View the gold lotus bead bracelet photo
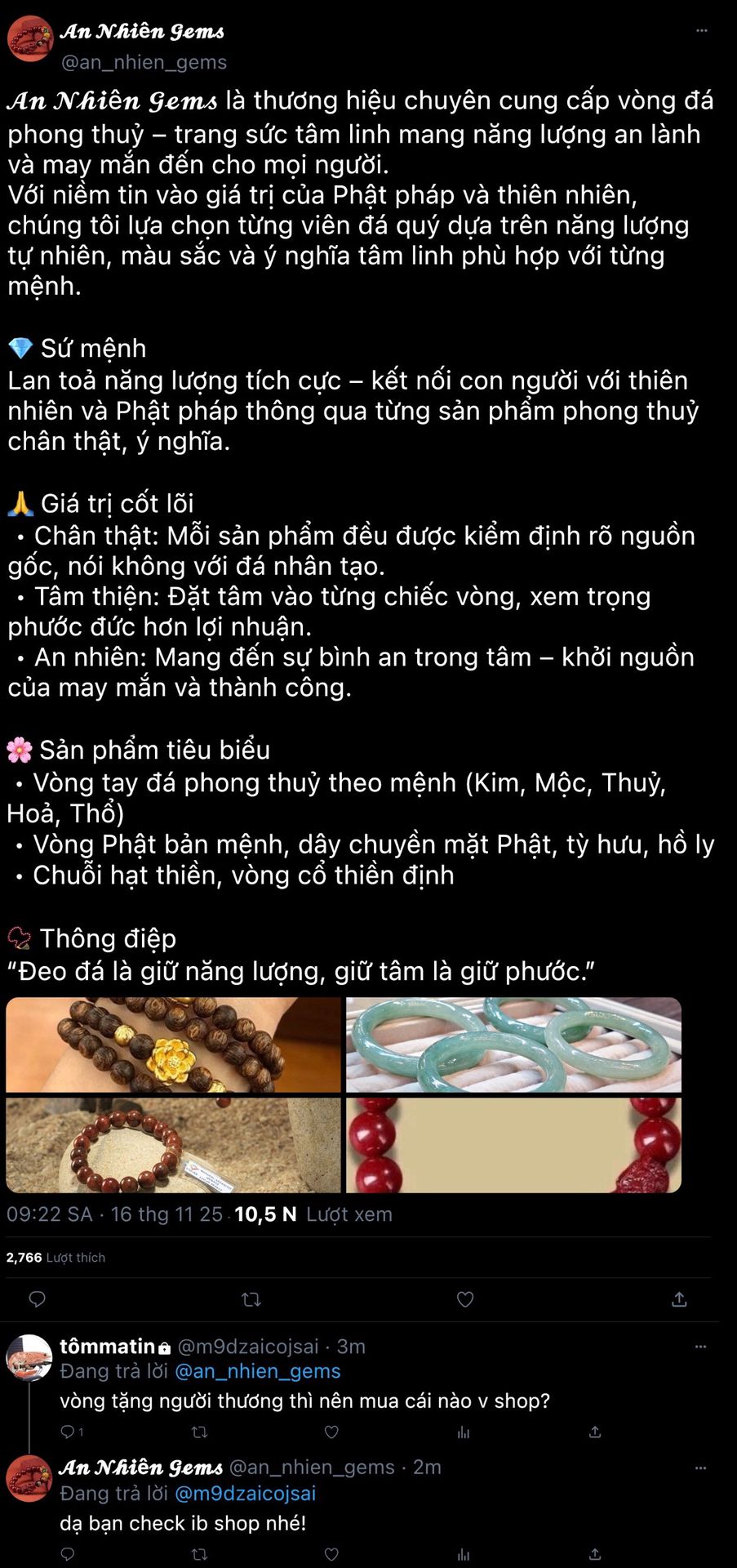 (173, 1044)
